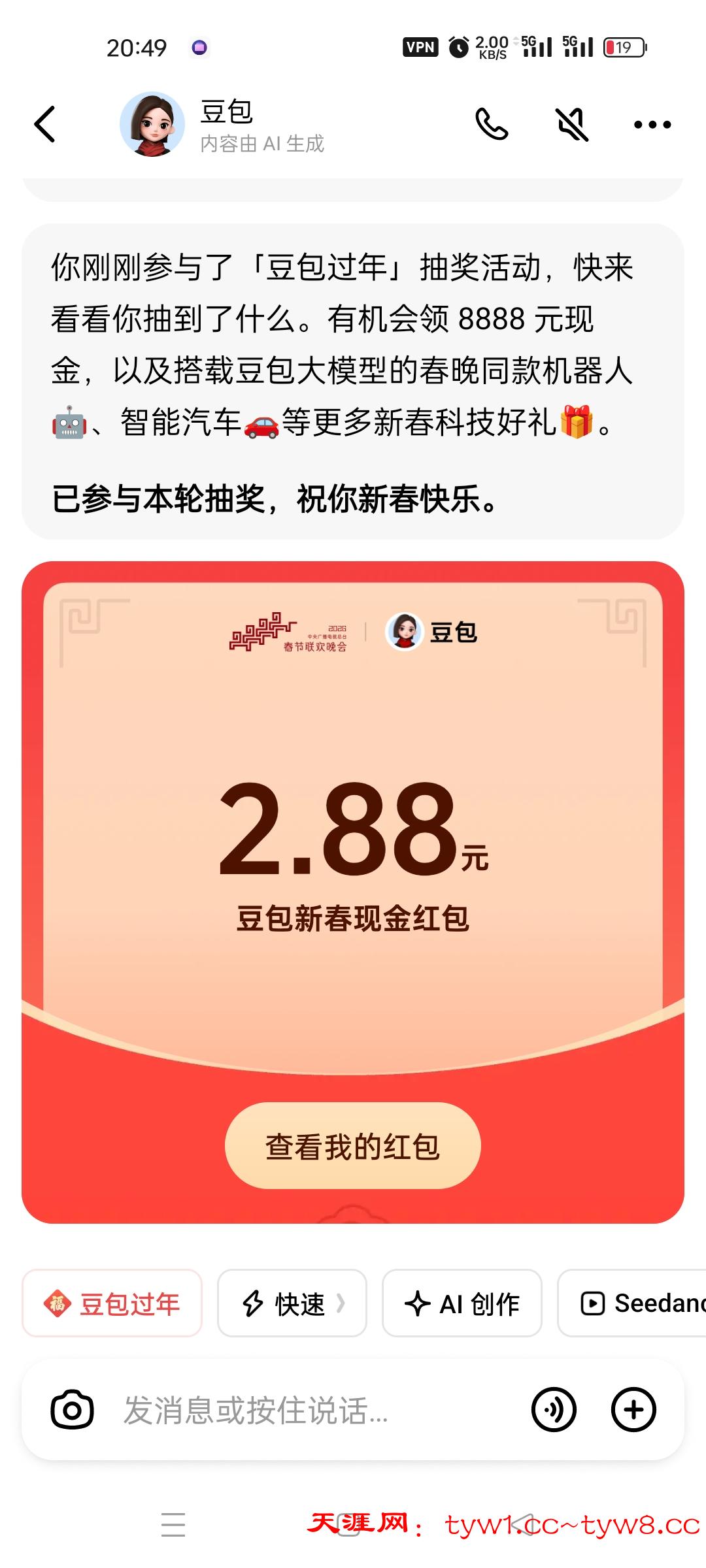Open the camera in message bar
This screenshot has height=1568, width=706.
[72, 1410]
